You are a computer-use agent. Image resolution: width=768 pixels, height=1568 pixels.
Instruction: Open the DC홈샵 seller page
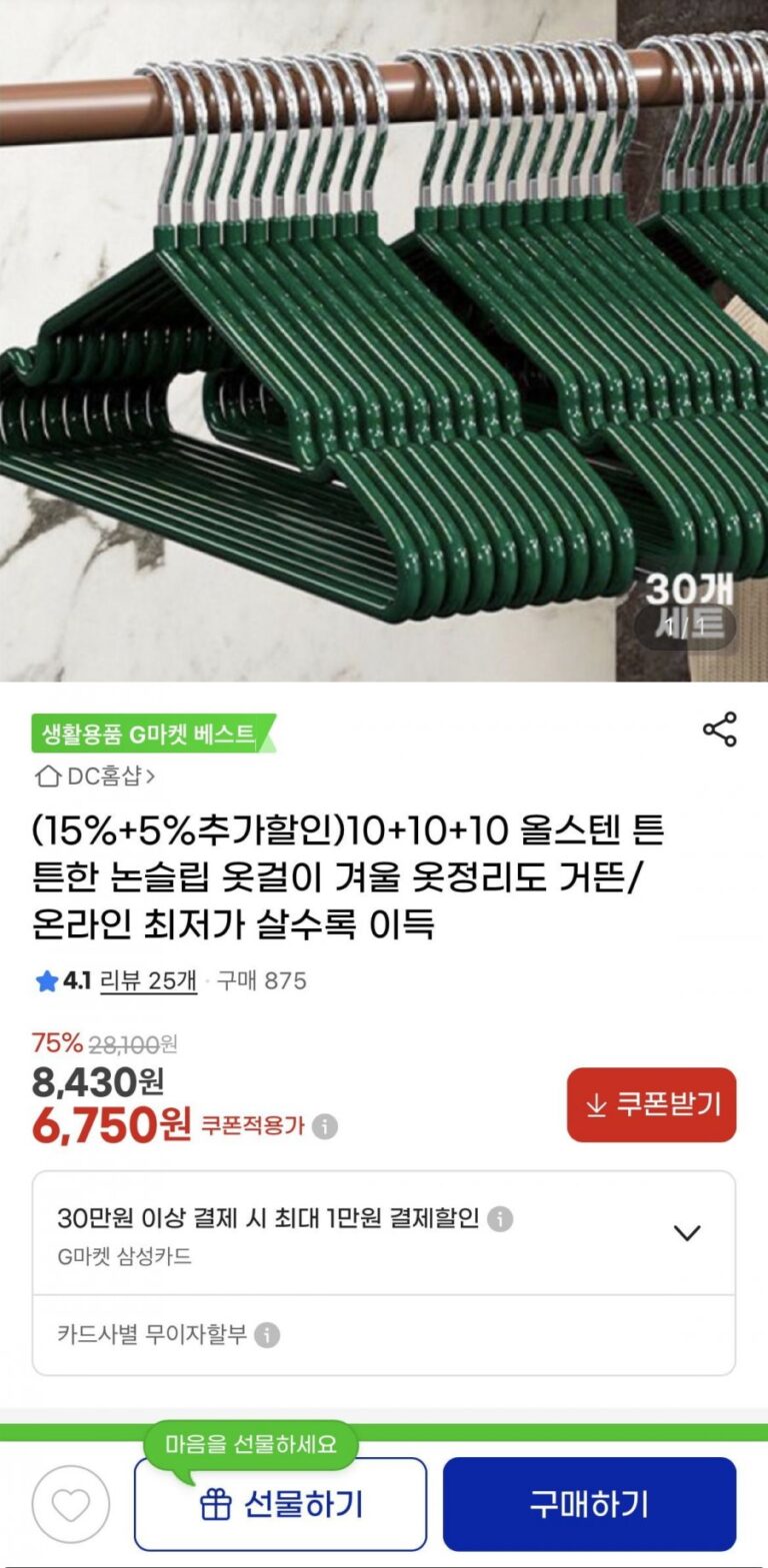97,776
